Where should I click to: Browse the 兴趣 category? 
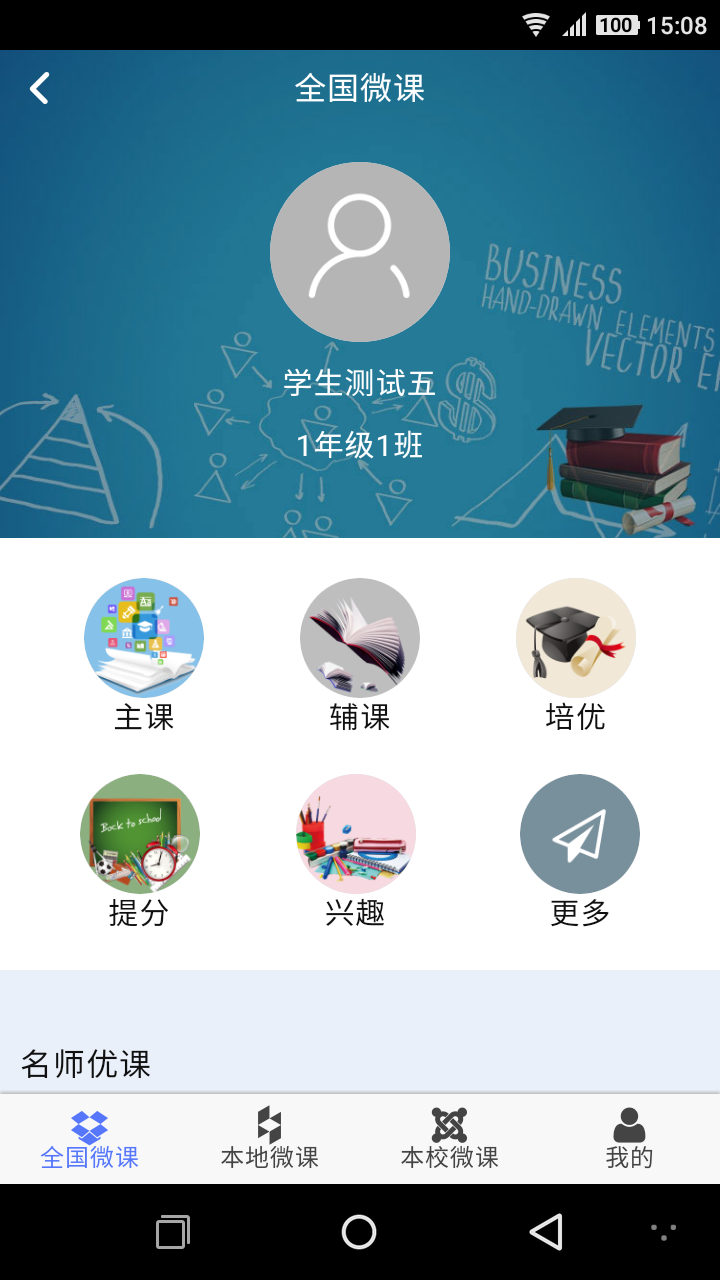tap(356, 834)
